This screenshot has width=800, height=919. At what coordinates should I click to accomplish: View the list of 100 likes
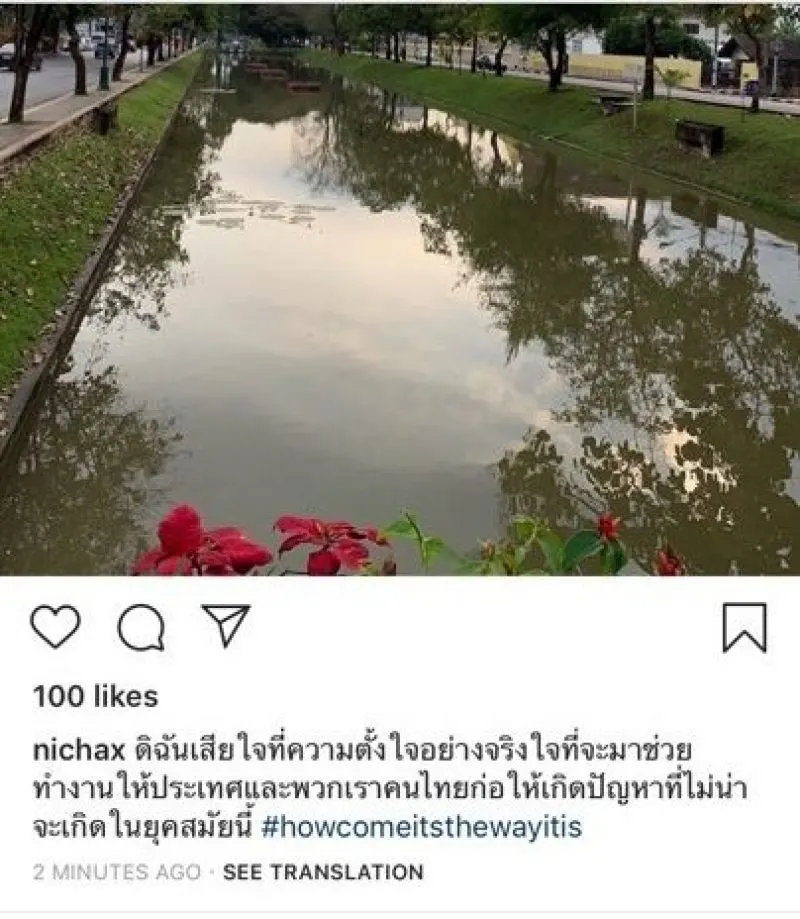tap(95, 696)
